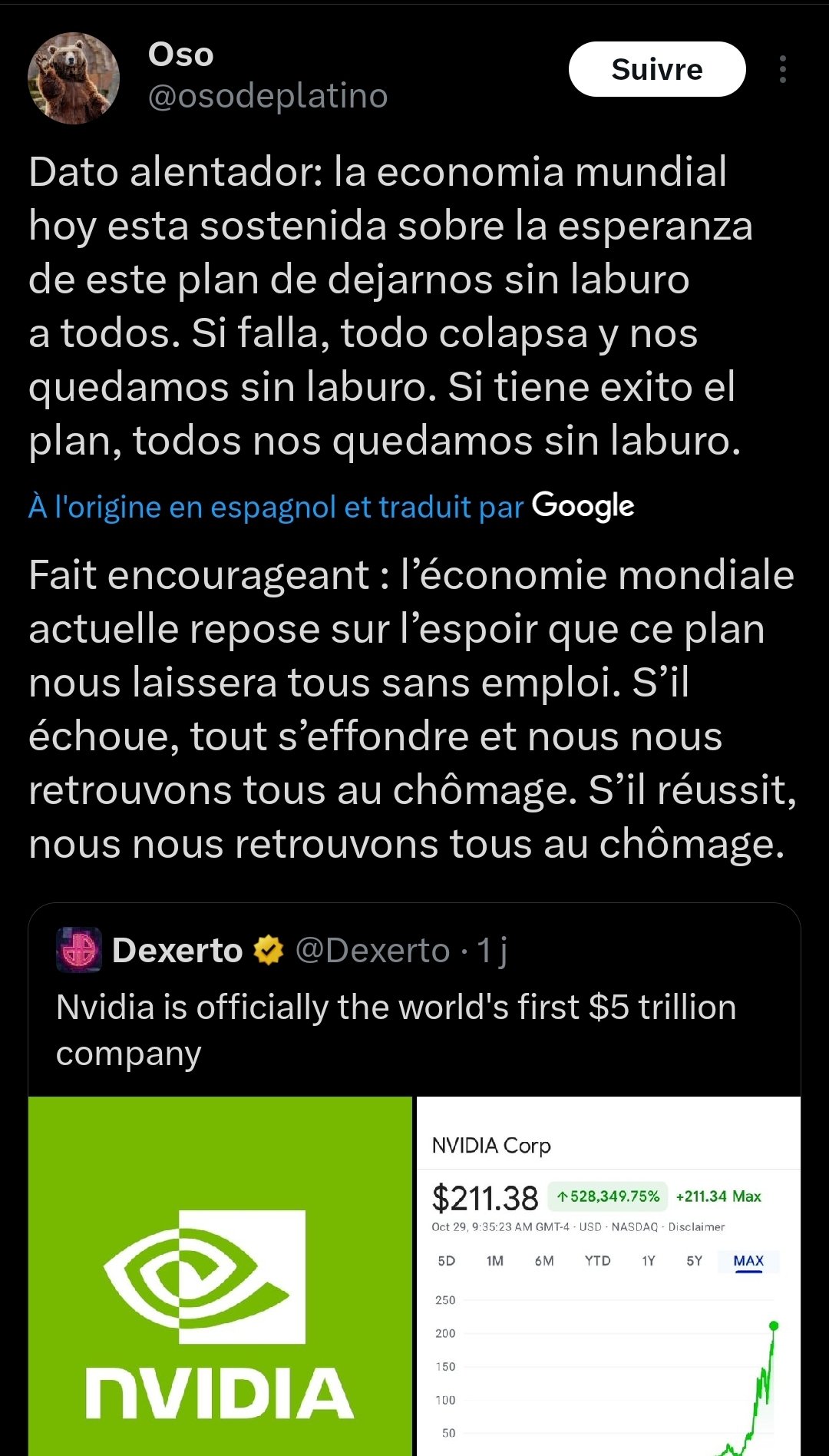Open the tweet's three-dot overflow menu
Screen dimensions: 829x1456
click(782, 69)
